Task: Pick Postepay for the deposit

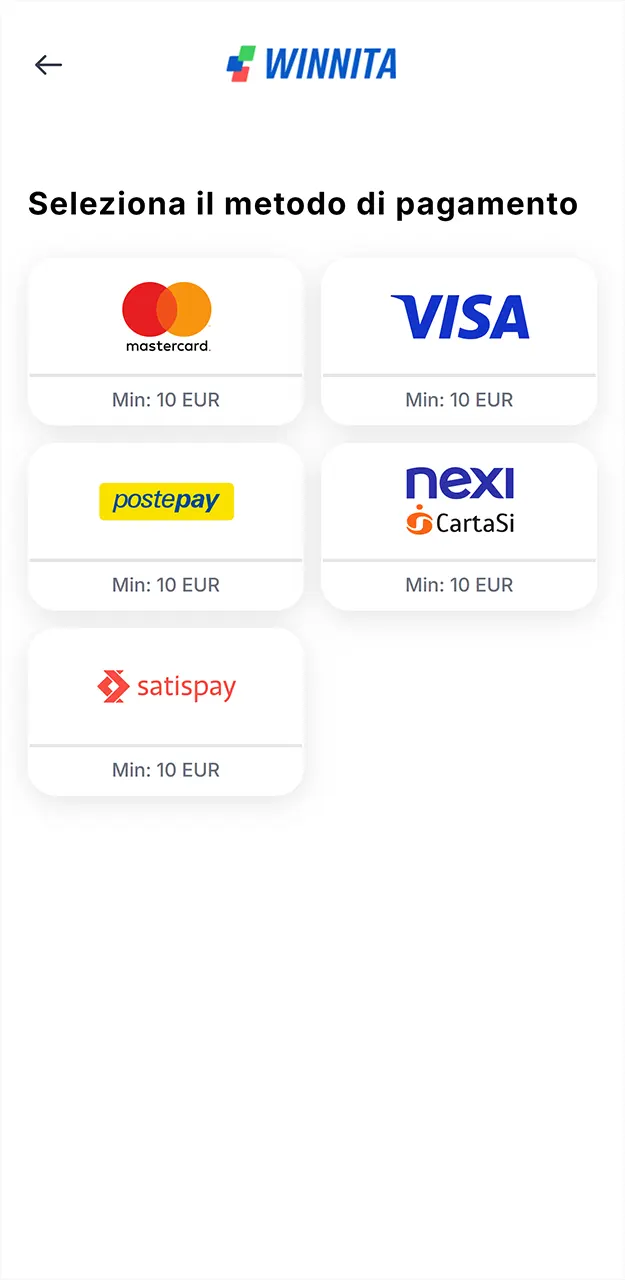Action: (x=166, y=526)
